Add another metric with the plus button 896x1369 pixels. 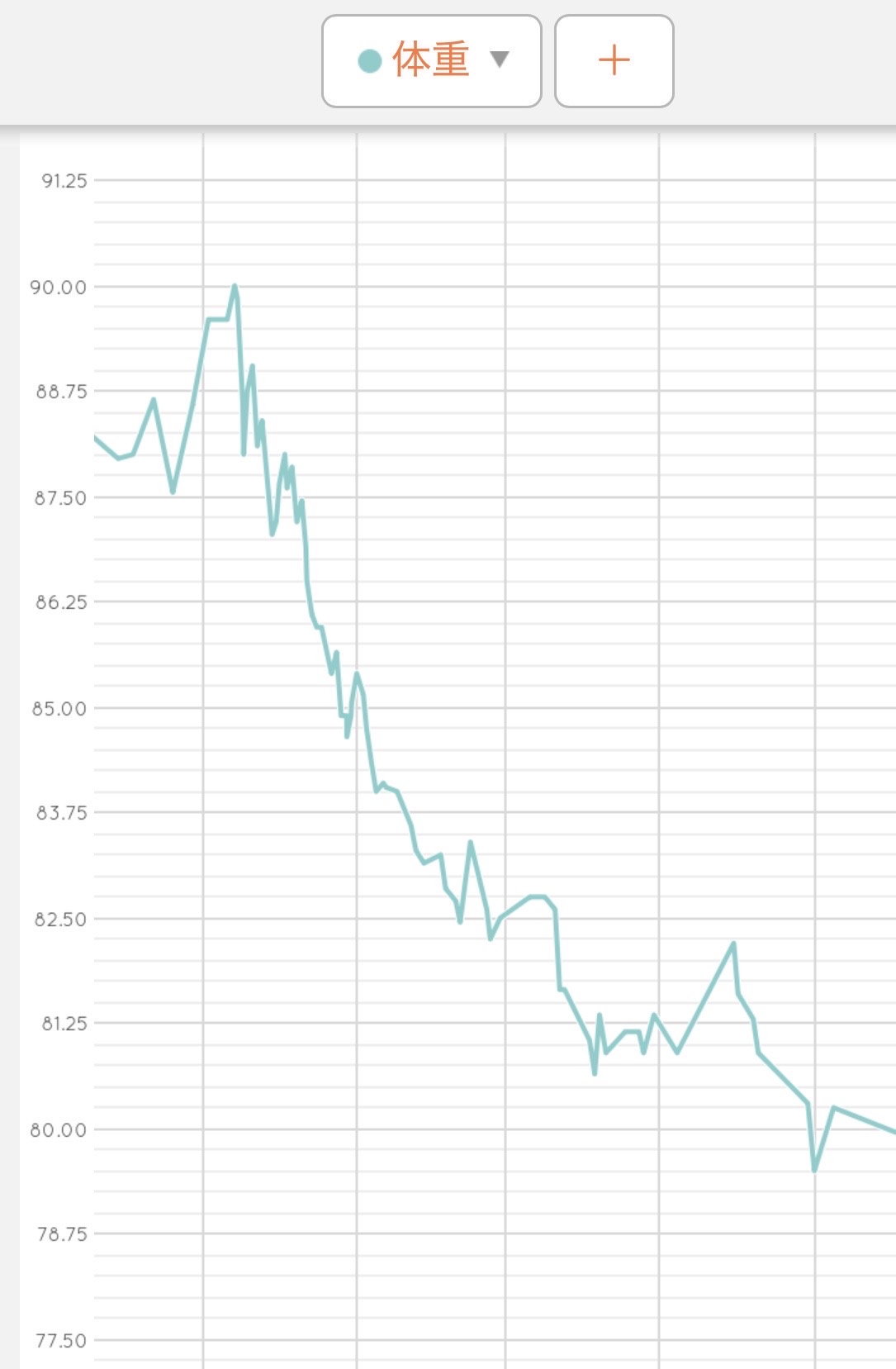point(614,60)
